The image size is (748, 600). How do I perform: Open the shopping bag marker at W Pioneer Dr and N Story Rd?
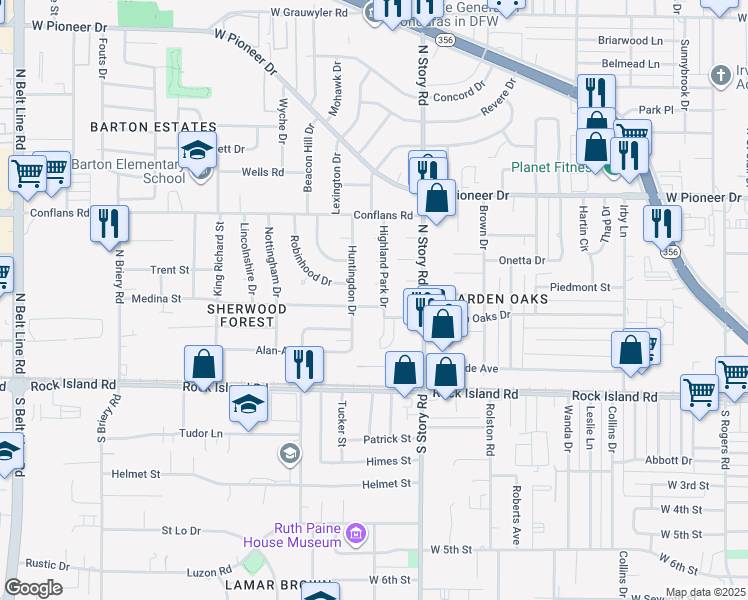[436, 198]
